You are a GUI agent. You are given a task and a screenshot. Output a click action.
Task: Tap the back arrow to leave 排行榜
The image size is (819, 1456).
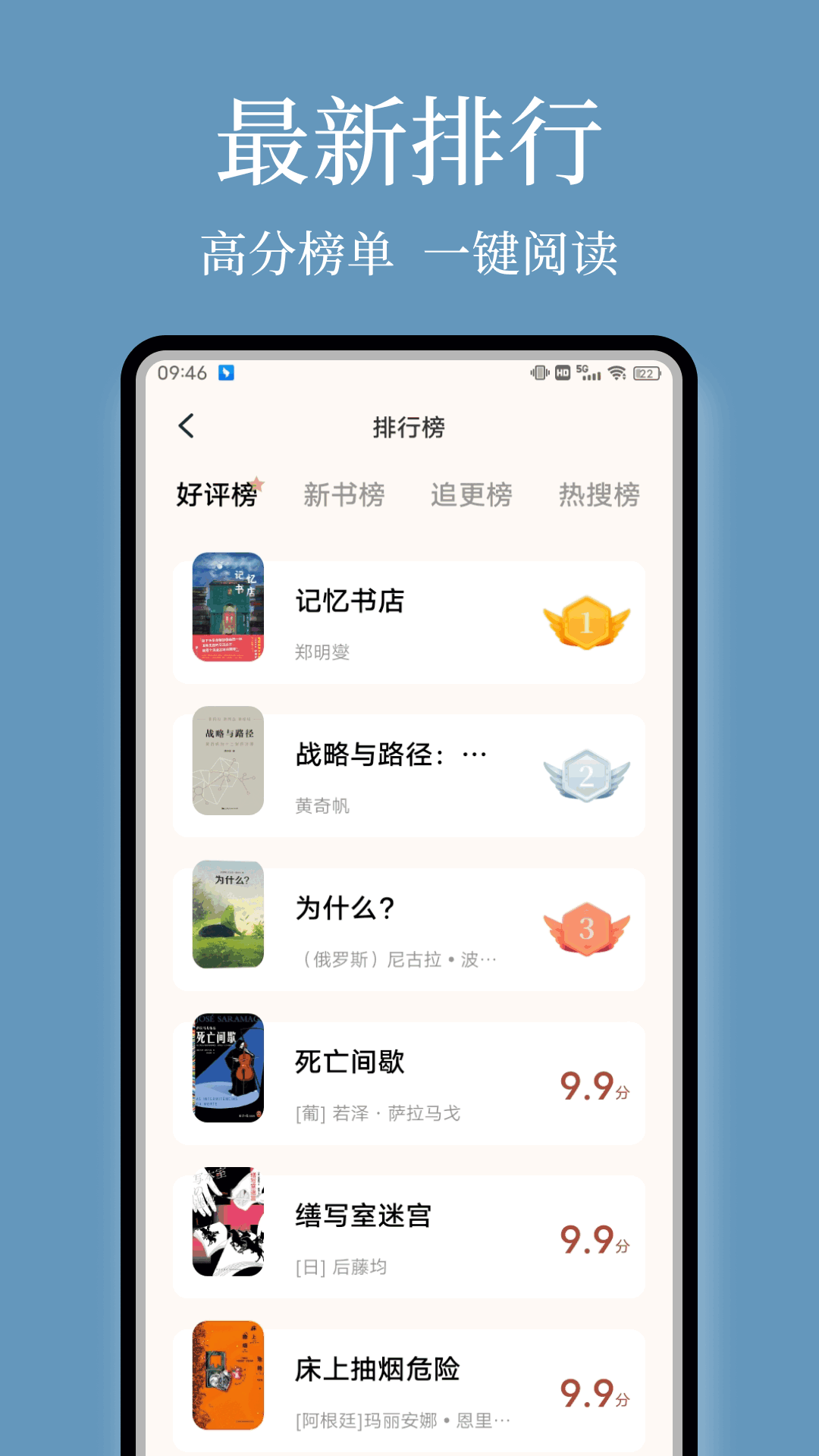(x=187, y=427)
